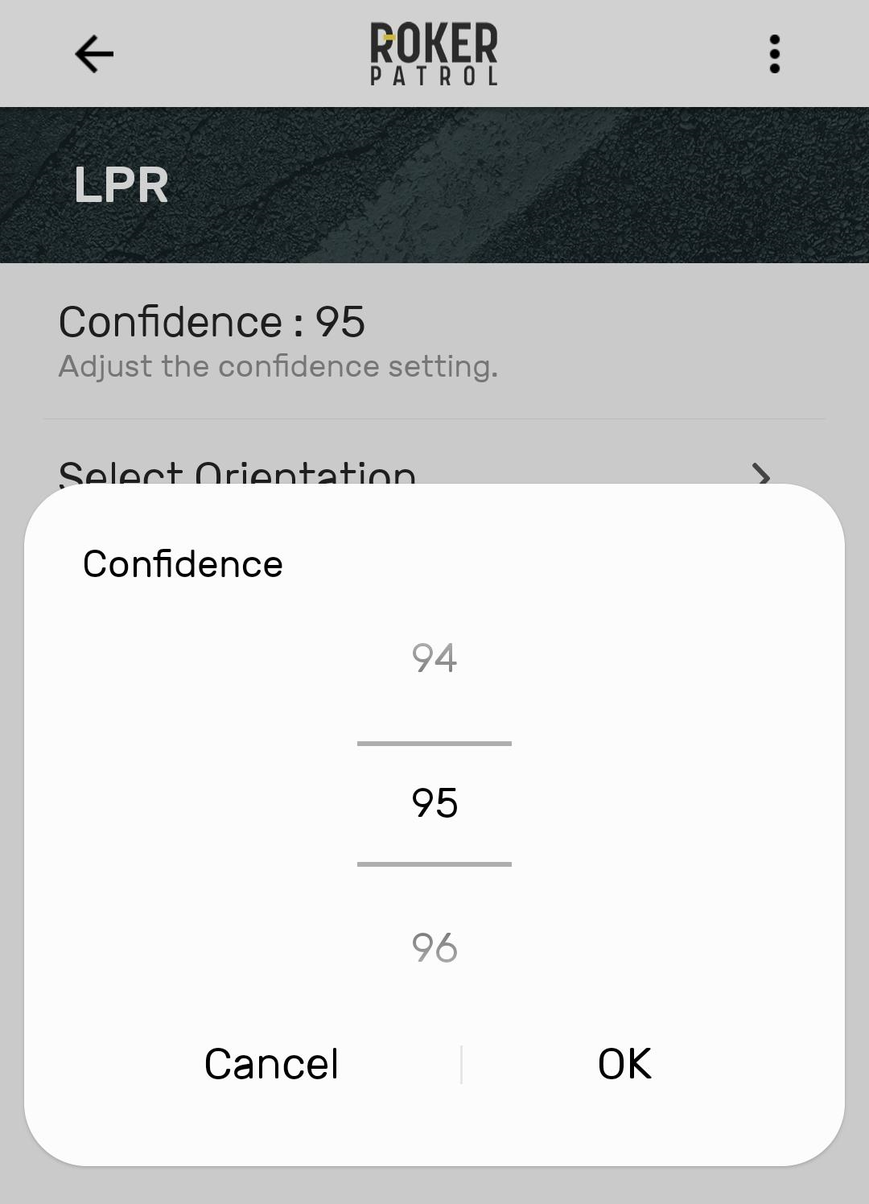Go back using the top arrow

click(x=94, y=54)
